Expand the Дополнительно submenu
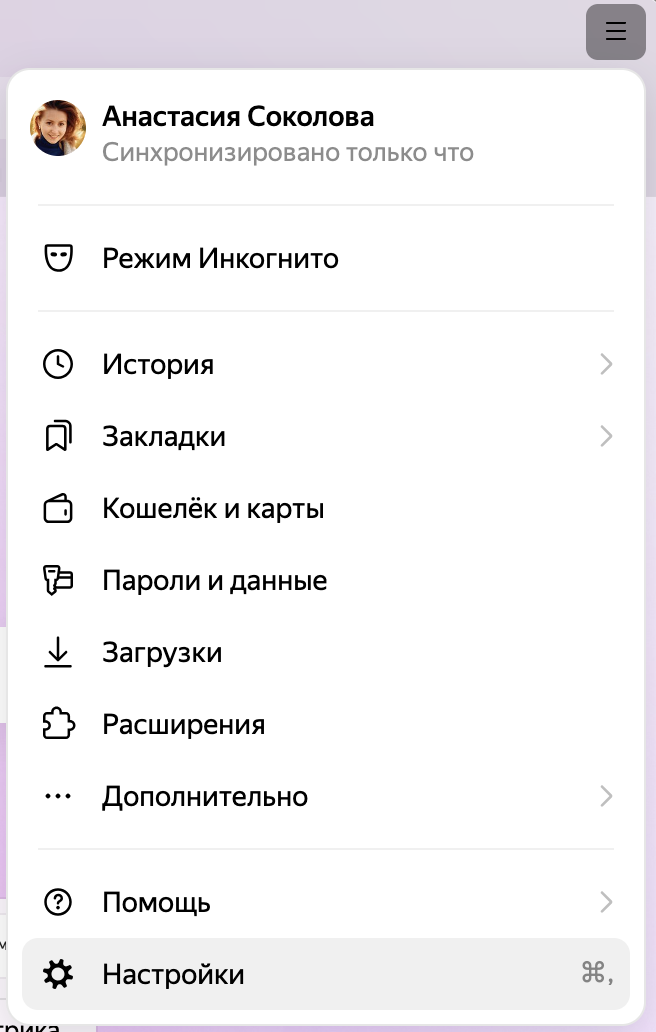This screenshot has width=656, height=1032. point(205,797)
